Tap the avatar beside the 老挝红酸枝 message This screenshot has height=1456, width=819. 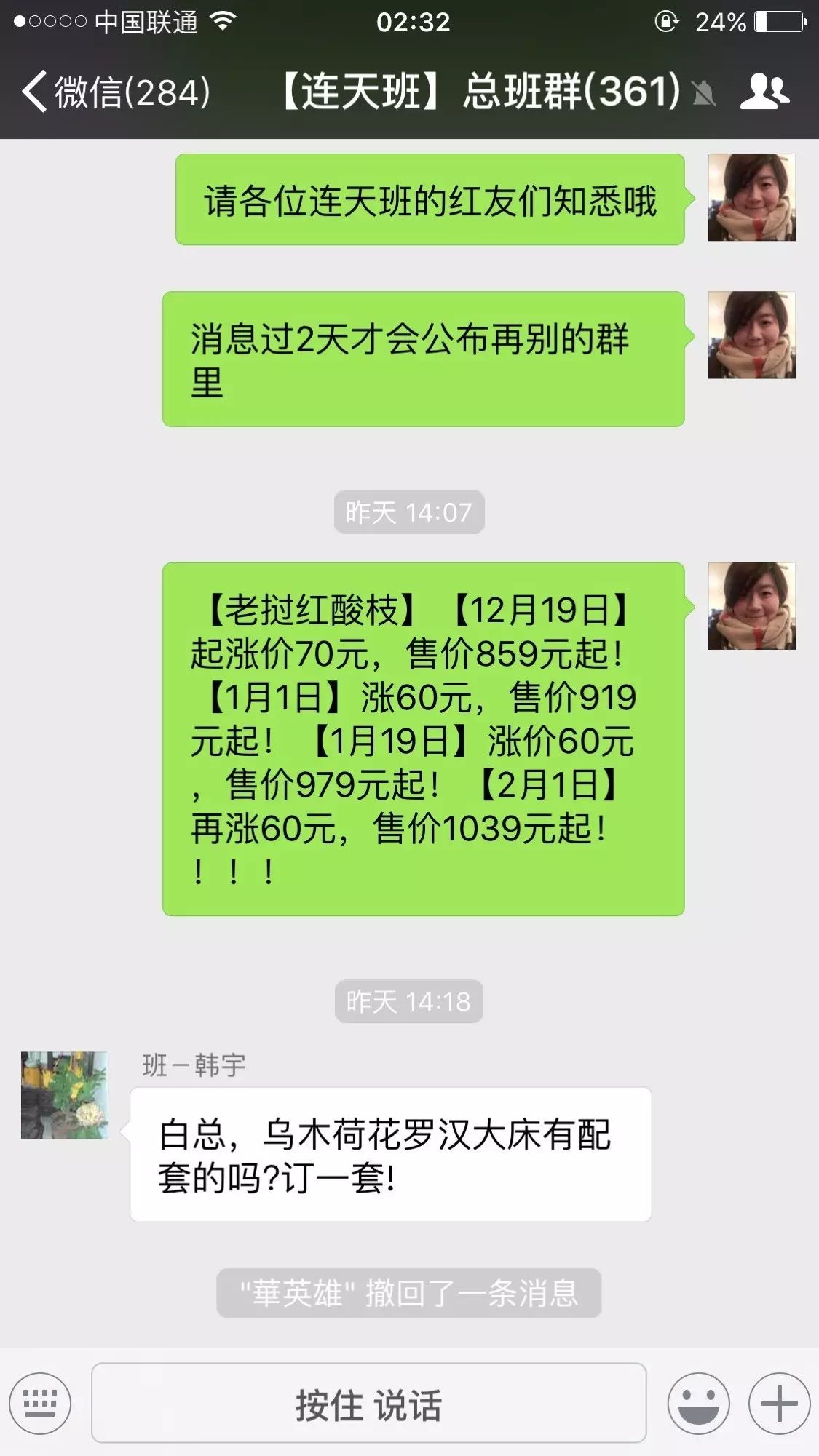pyautogui.click(x=751, y=606)
